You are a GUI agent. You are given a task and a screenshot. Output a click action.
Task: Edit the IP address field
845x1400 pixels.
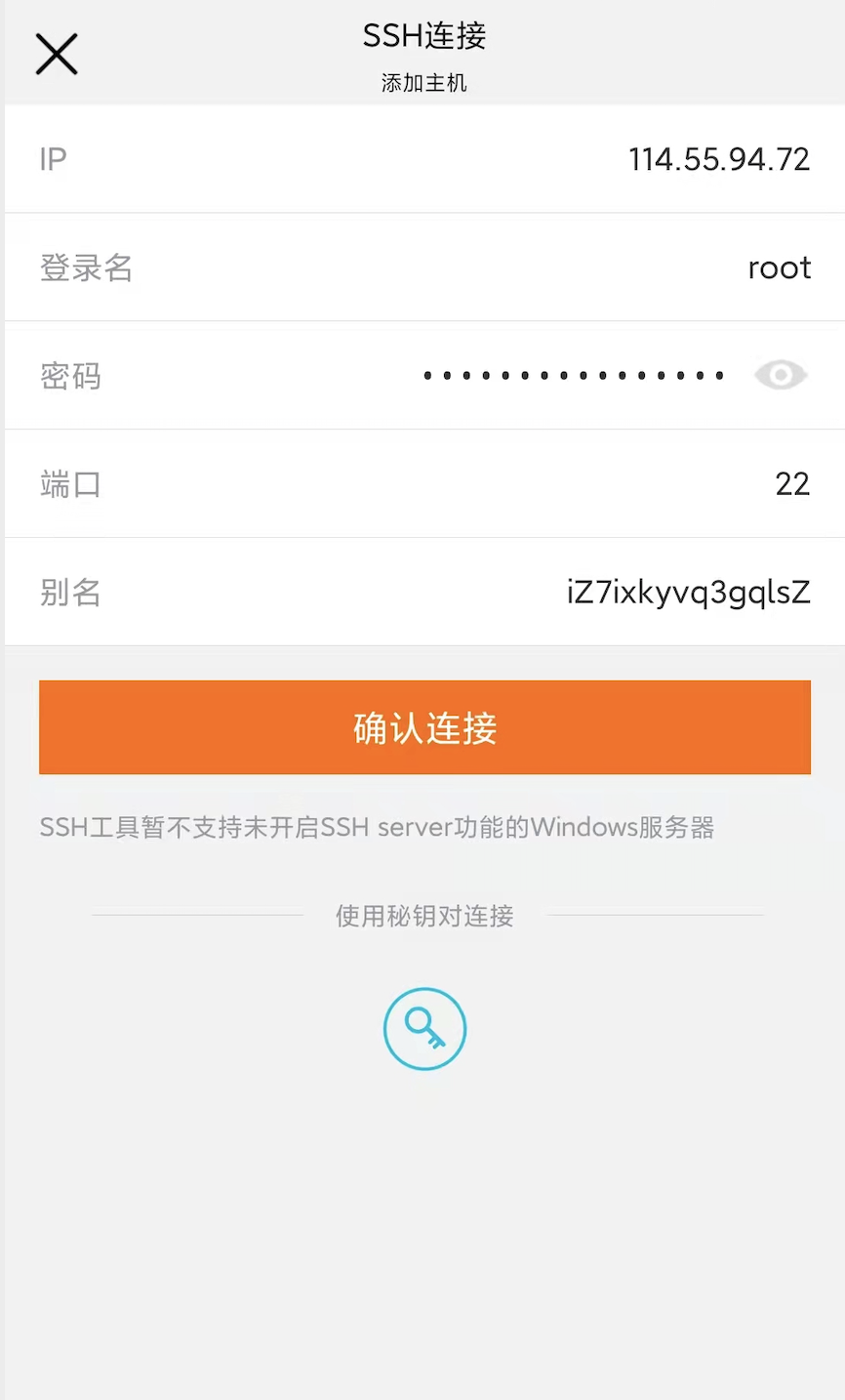click(718, 159)
